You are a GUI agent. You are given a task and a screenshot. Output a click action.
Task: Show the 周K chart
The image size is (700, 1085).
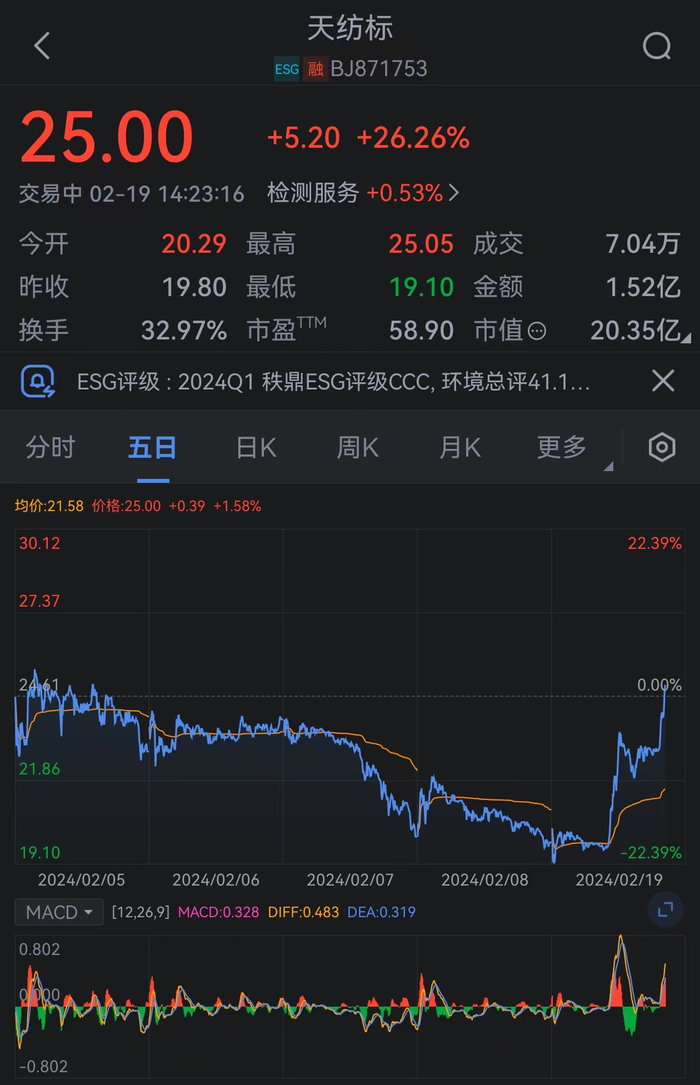pos(357,447)
